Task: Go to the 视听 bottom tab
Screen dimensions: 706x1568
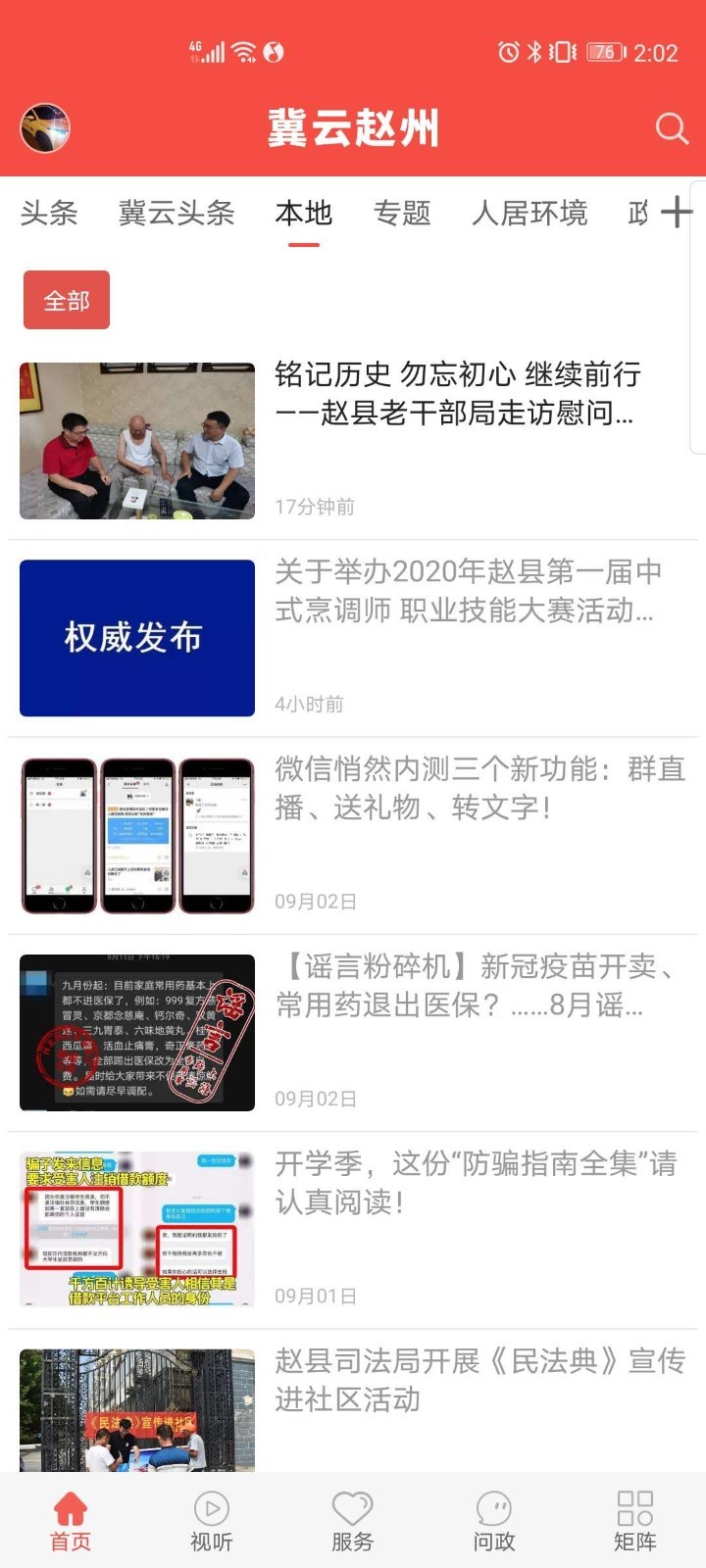Action: (212, 1521)
